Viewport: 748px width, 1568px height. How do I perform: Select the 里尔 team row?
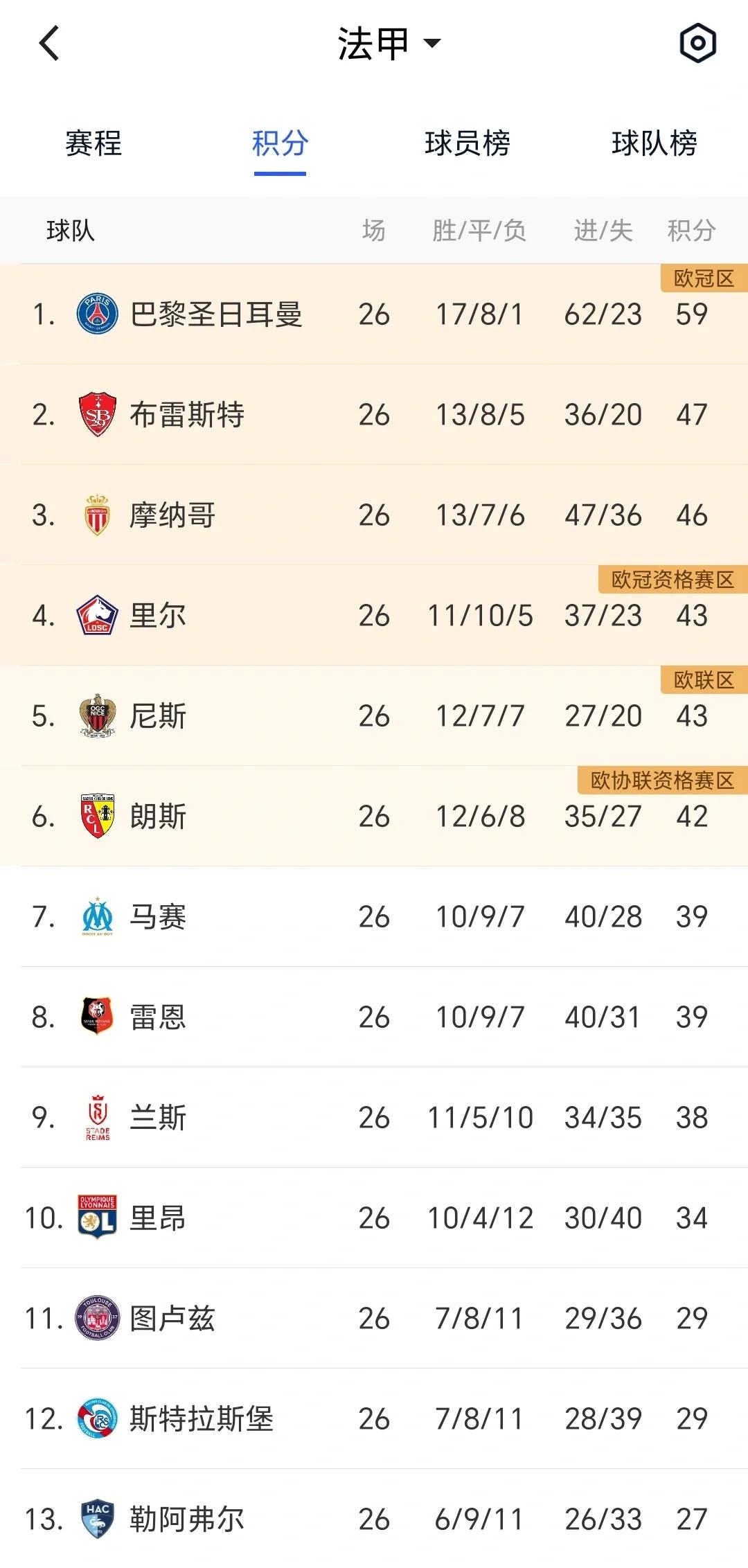[158, 616]
